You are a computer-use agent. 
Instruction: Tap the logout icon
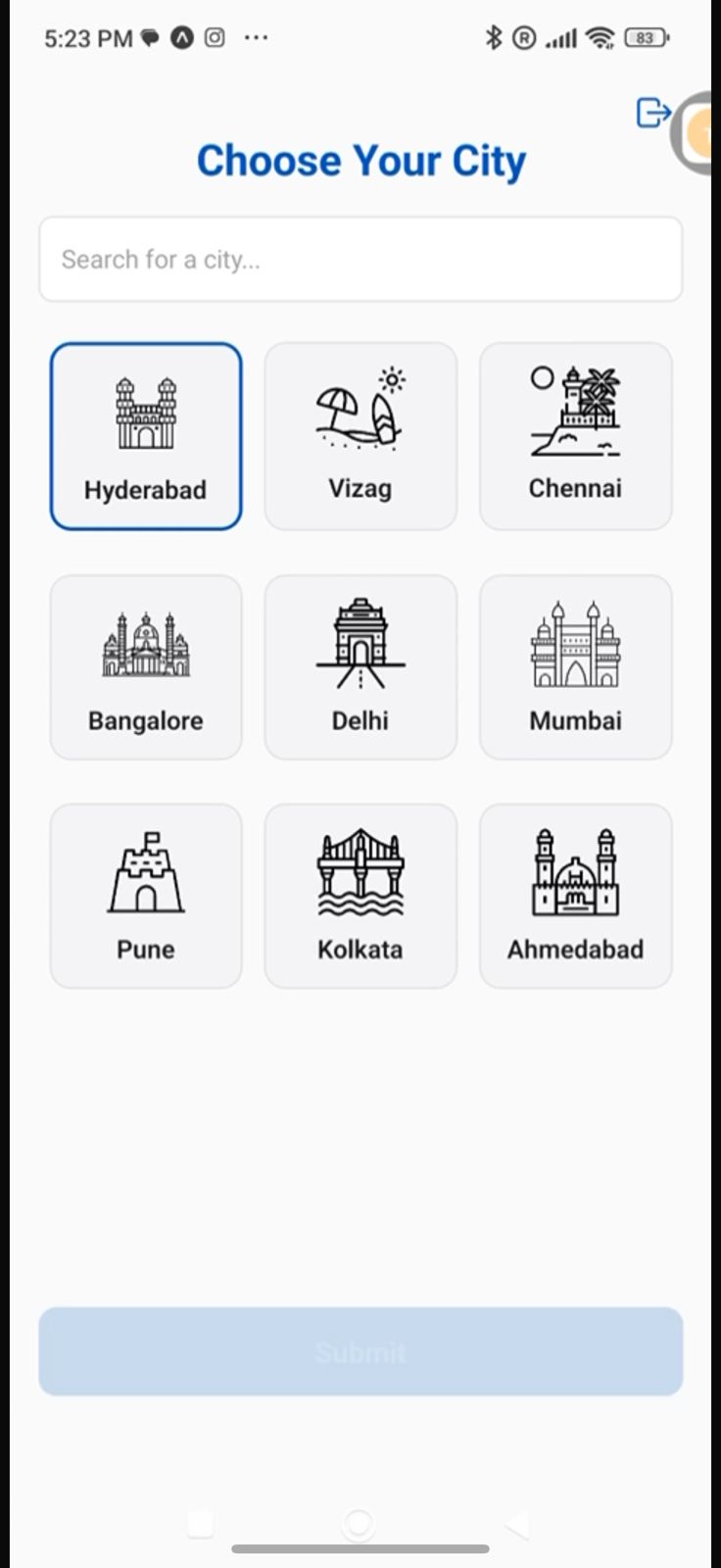[652, 113]
